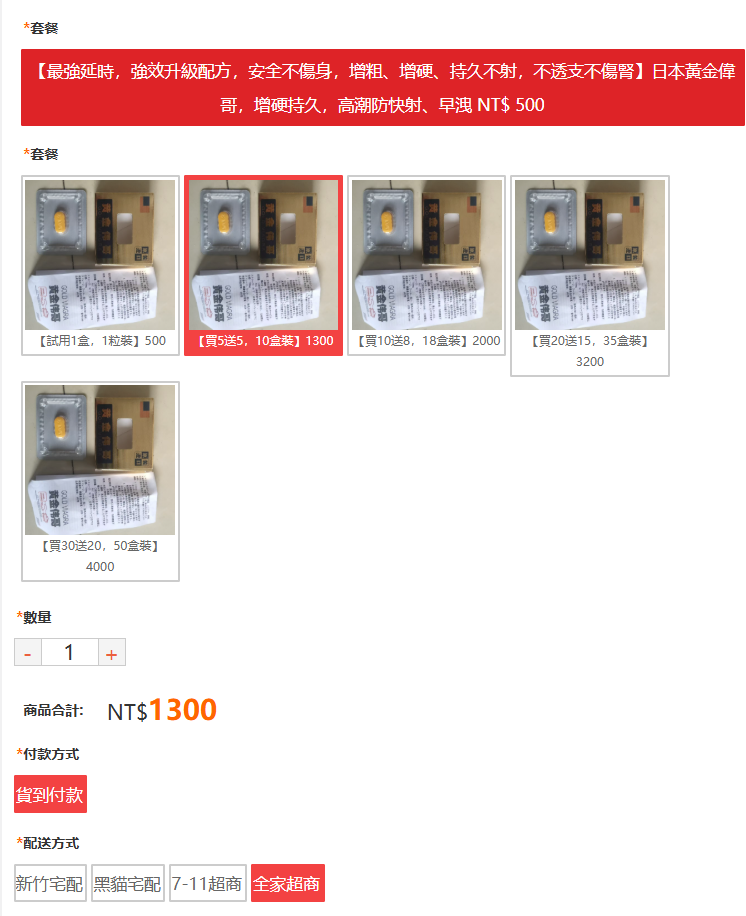
Task: Select 7-11超商 pickup delivery
Action: (207, 884)
